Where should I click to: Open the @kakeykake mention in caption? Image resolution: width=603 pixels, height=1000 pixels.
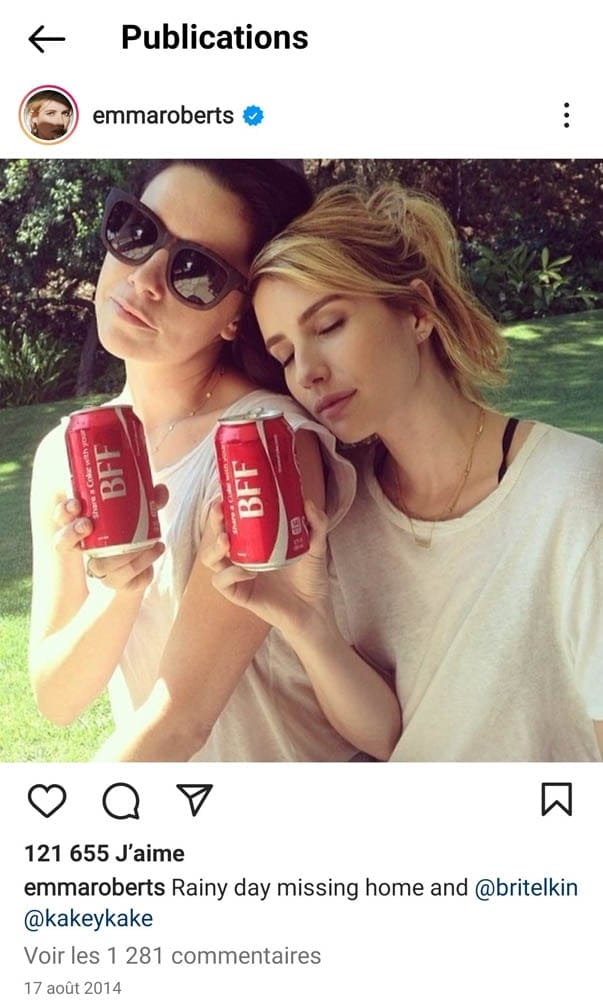pos(88,919)
